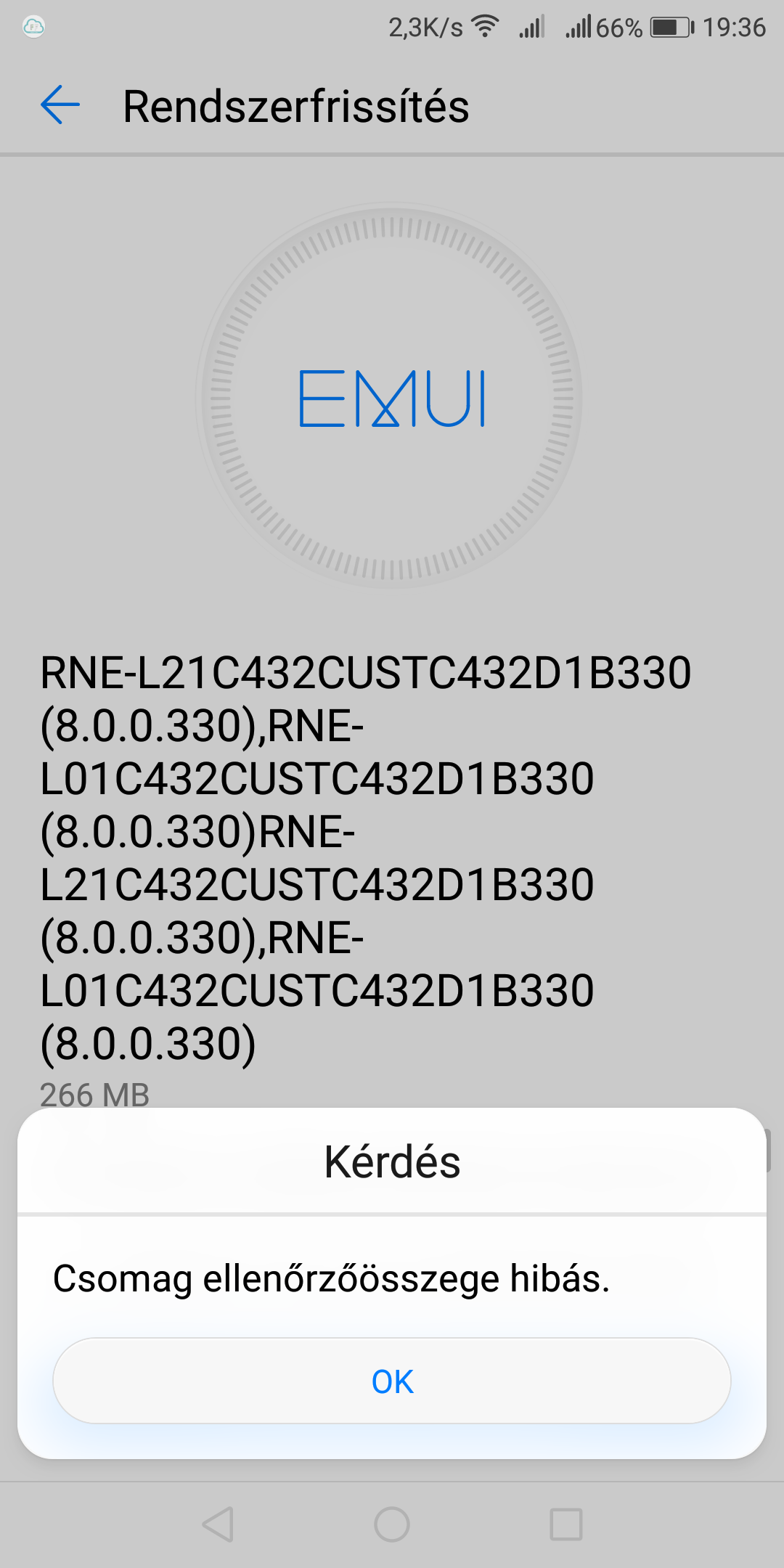This screenshot has width=784, height=1568.
Task: Tap the system navigation back button
Action: pyautogui.click(x=218, y=1524)
